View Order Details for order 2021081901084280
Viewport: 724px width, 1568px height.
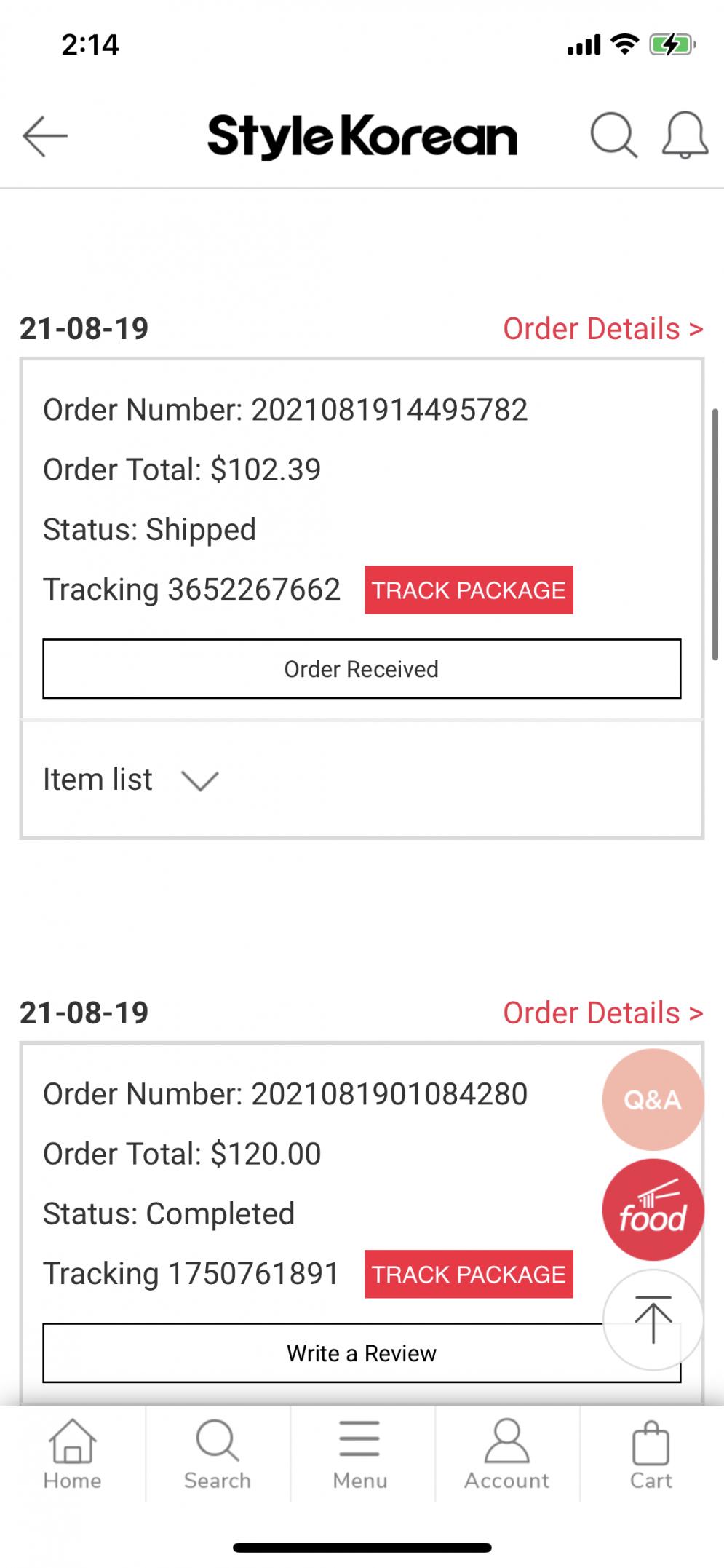tap(602, 1013)
